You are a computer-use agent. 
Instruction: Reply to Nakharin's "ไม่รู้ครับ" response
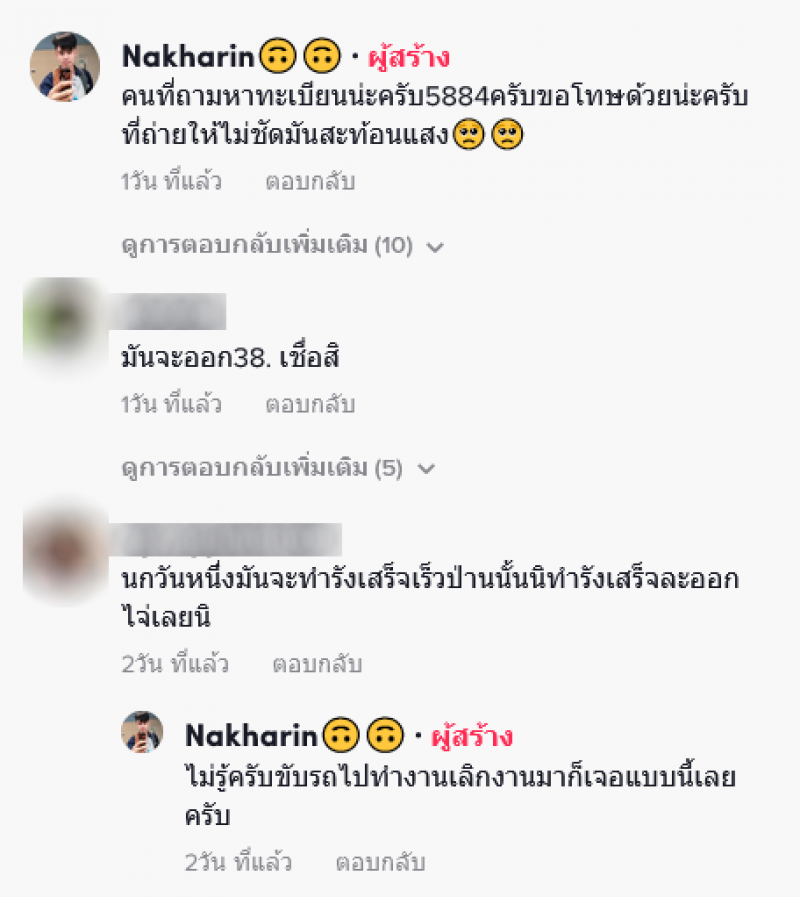point(380,862)
